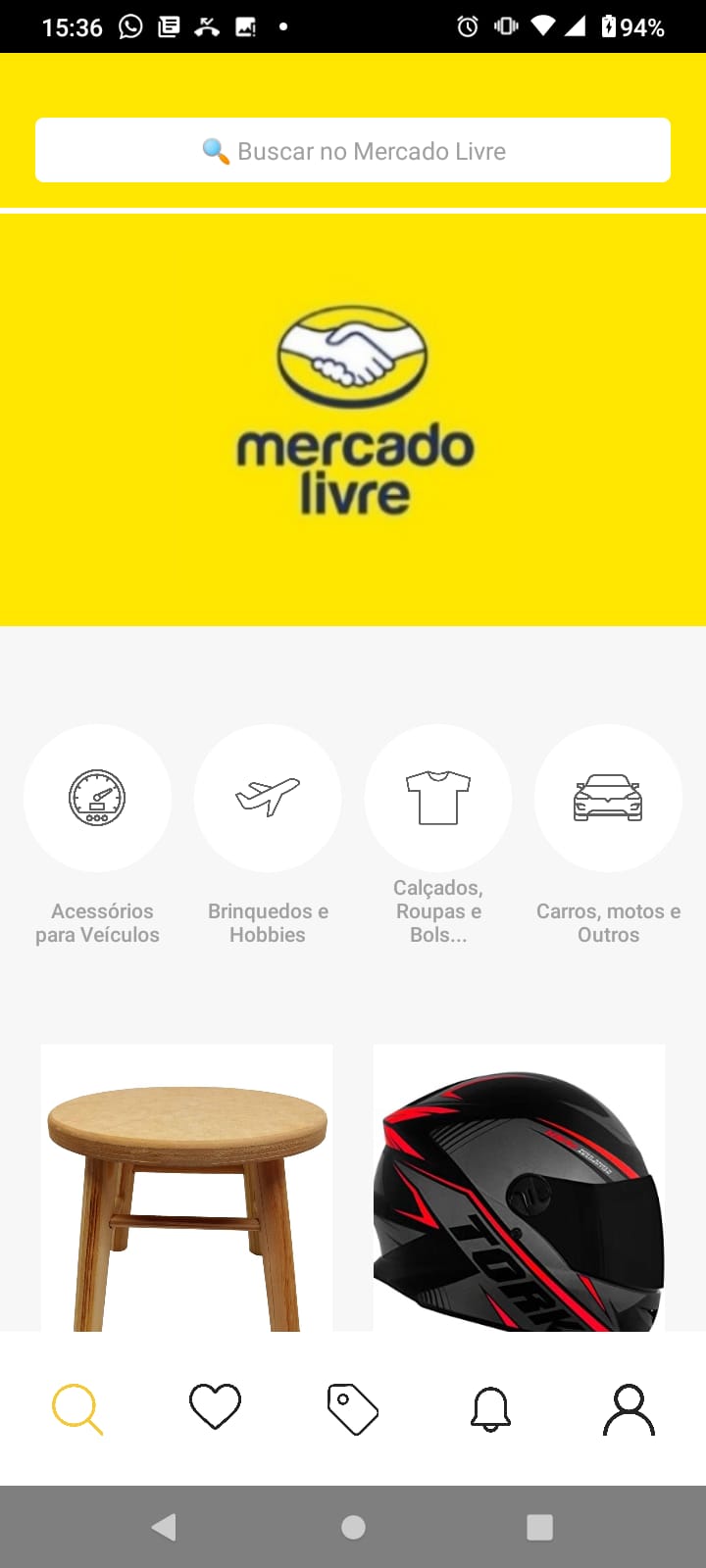
Task: Select the t-shirt icon for Calçados category
Action: pos(437,798)
